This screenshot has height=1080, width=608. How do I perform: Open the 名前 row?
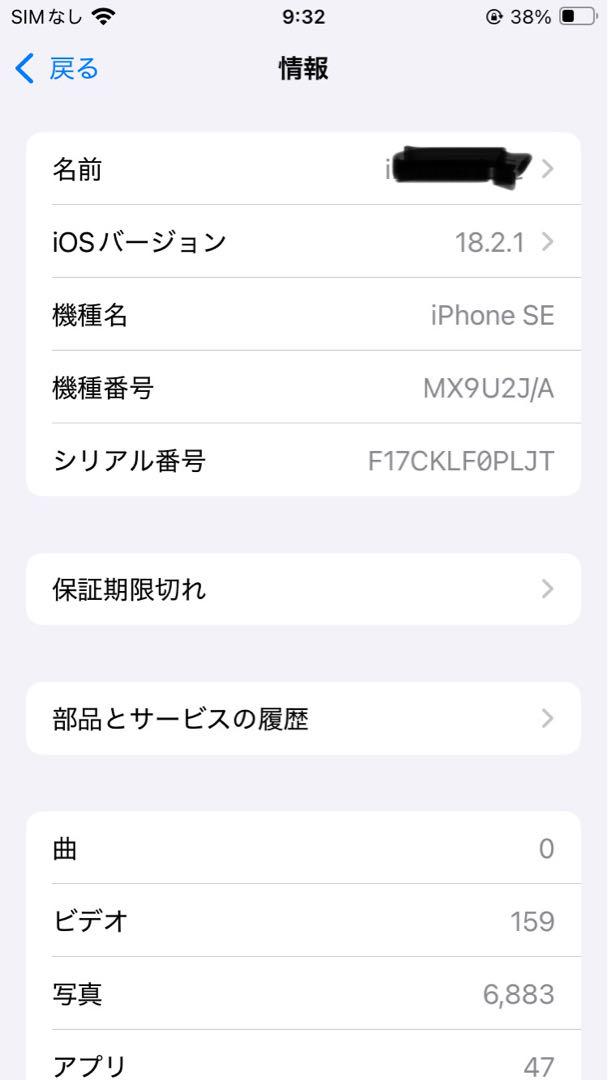(x=303, y=168)
